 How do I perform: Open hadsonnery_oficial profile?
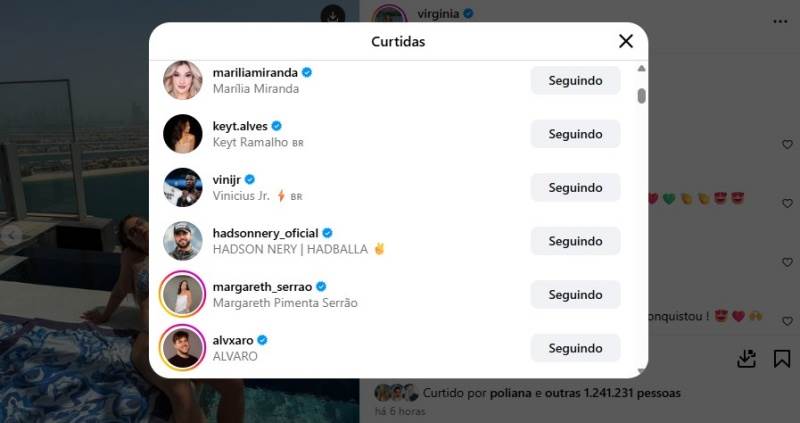tap(265, 233)
